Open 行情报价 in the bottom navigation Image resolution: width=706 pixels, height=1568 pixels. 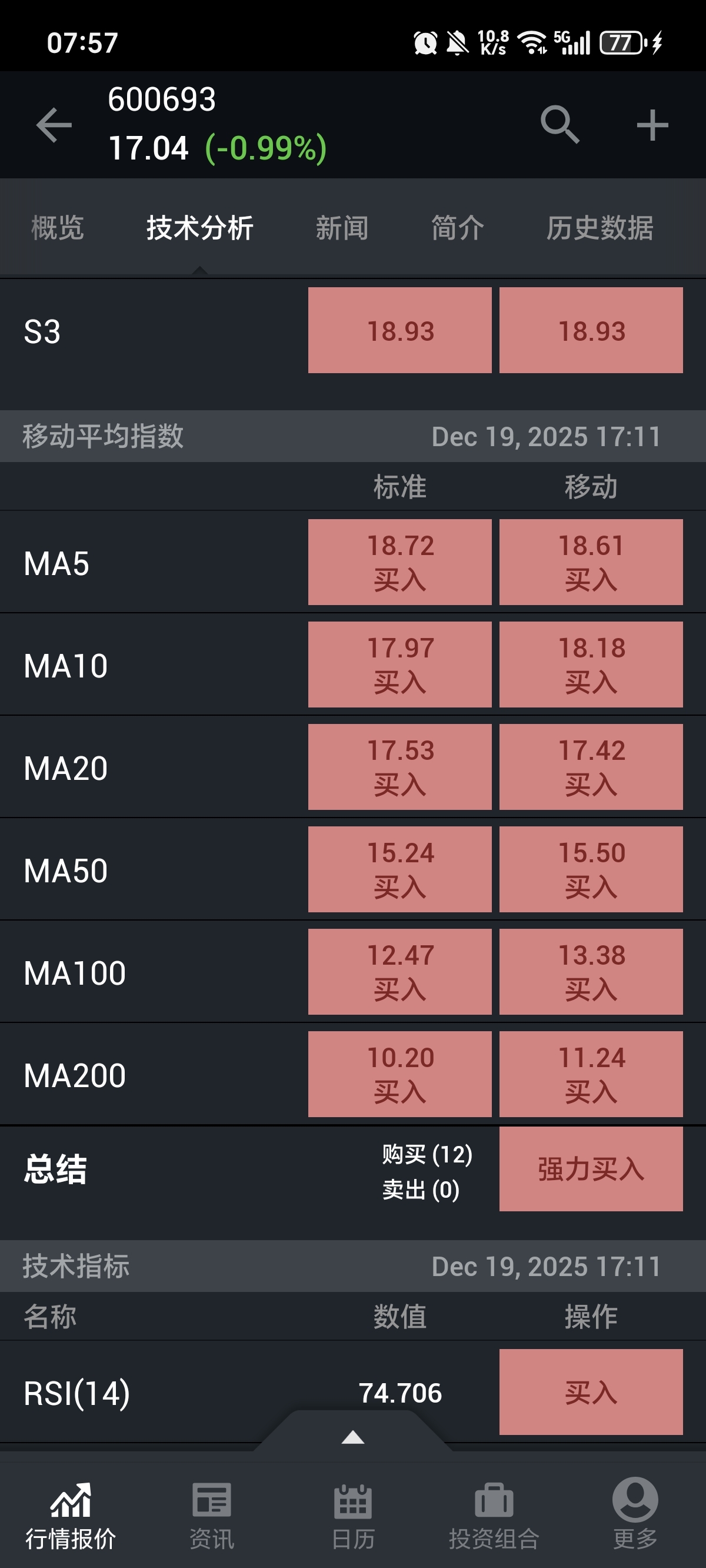71,1514
